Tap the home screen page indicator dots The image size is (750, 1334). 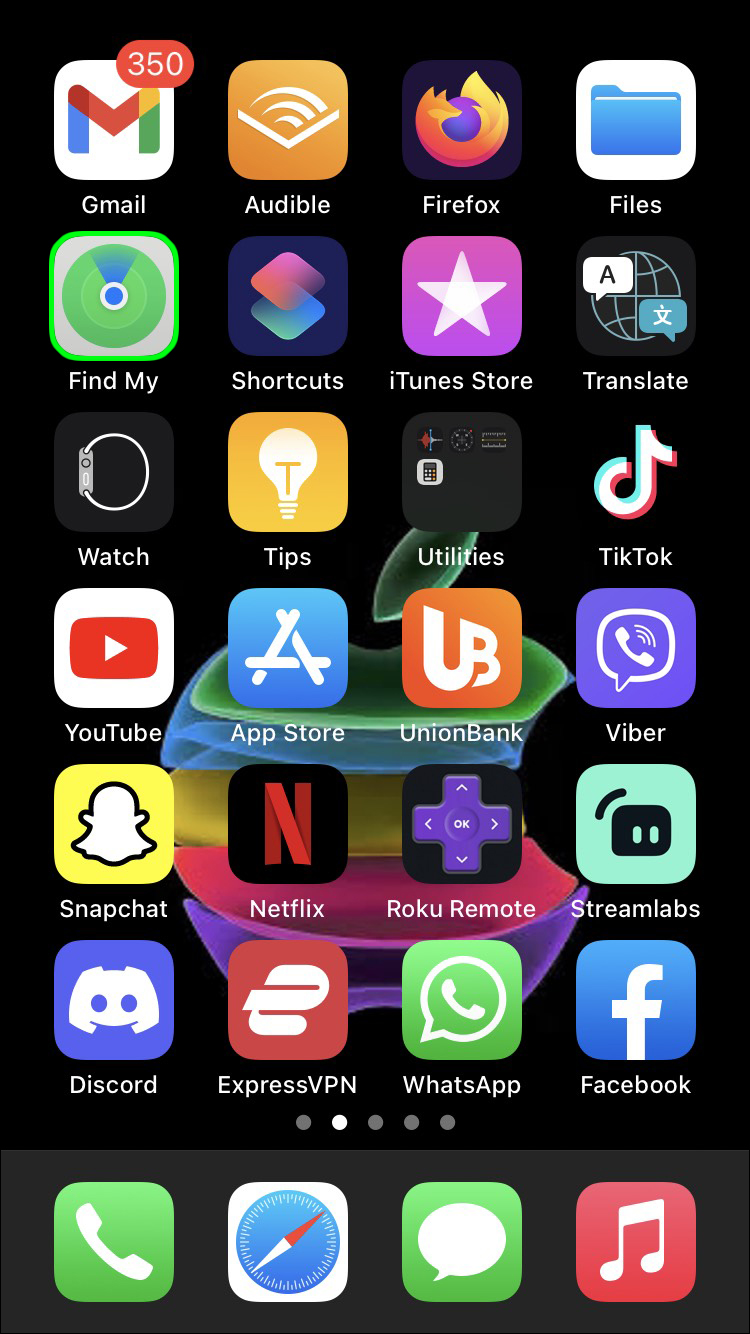pos(375,1122)
